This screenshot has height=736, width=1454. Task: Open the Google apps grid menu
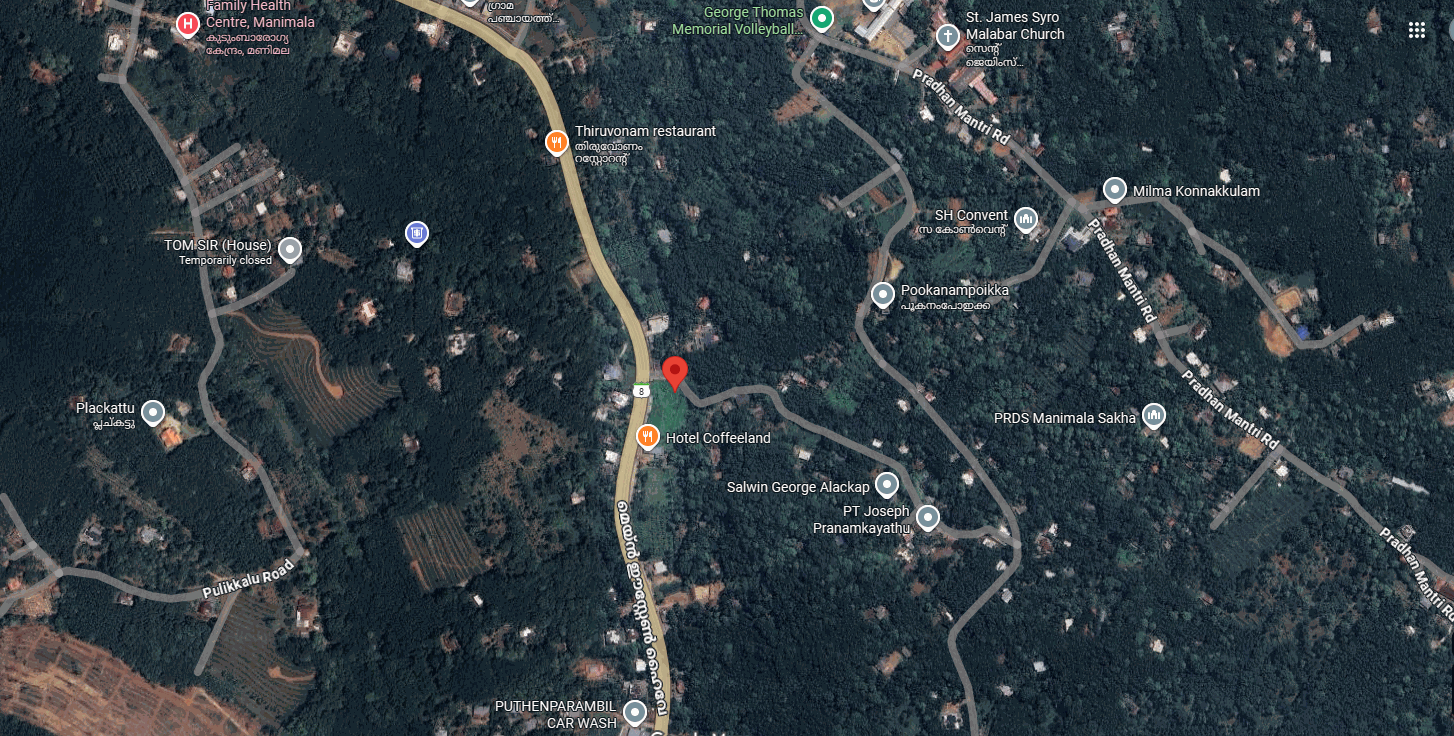tap(1416, 30)
